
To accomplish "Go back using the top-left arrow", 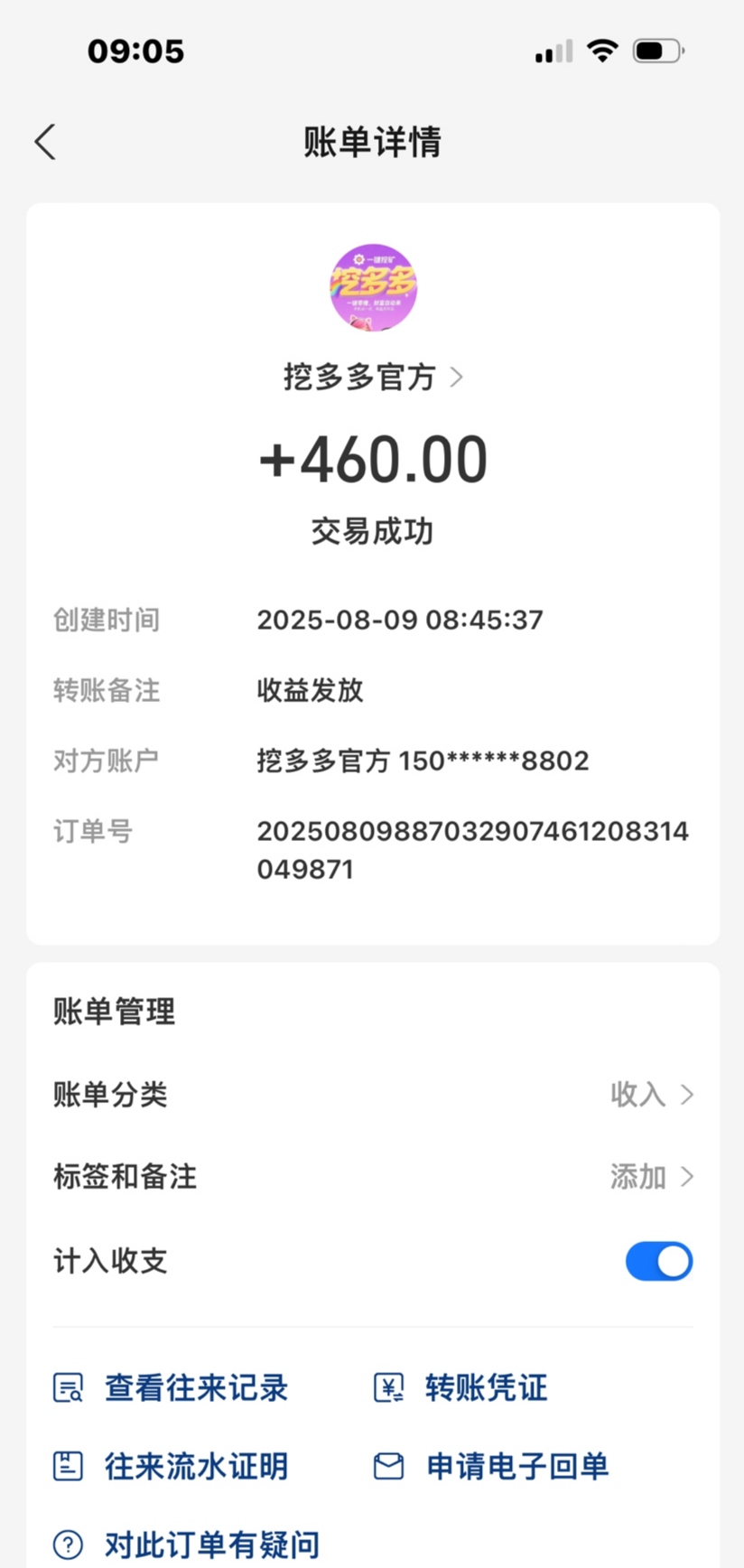I will point(45,142).
